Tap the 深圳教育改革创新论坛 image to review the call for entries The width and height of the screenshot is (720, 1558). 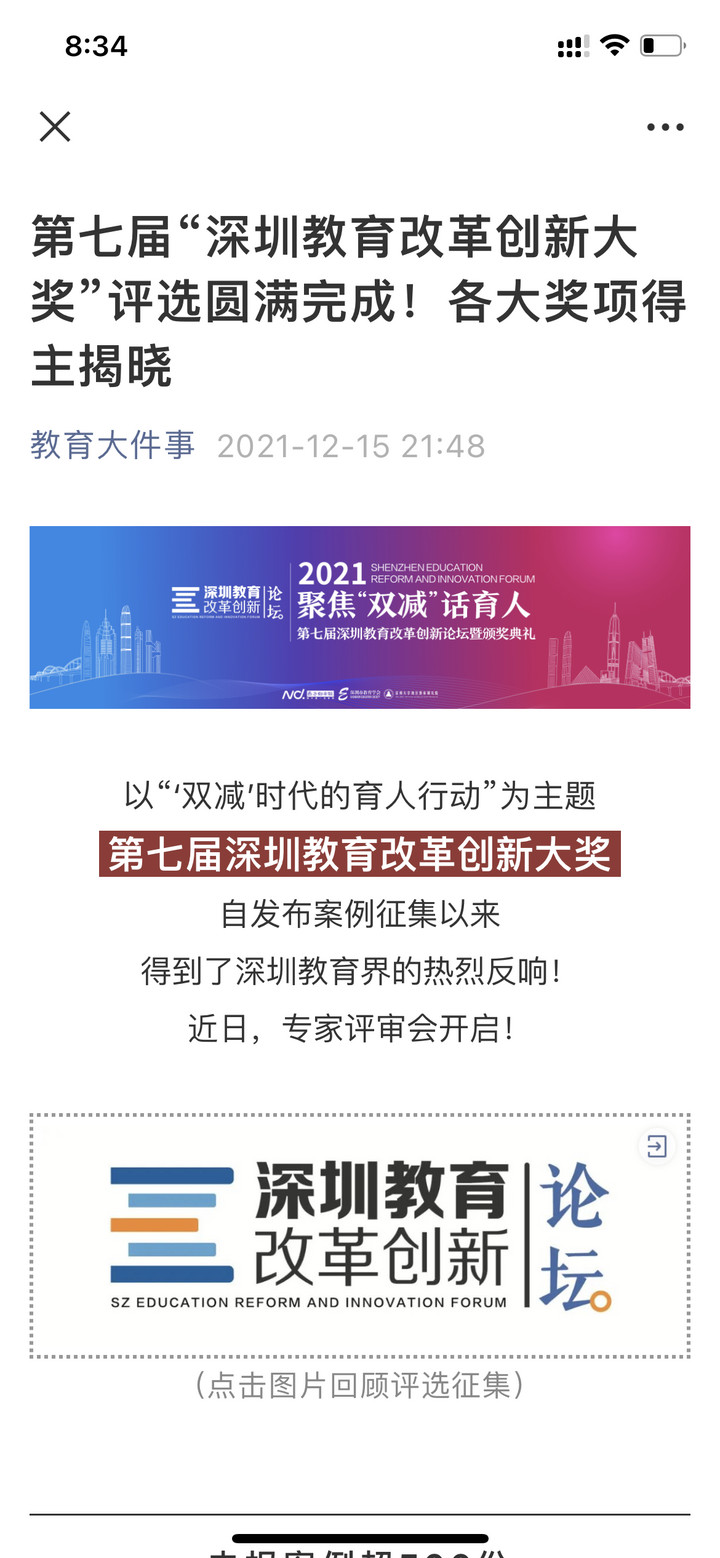coord(360,1236)
